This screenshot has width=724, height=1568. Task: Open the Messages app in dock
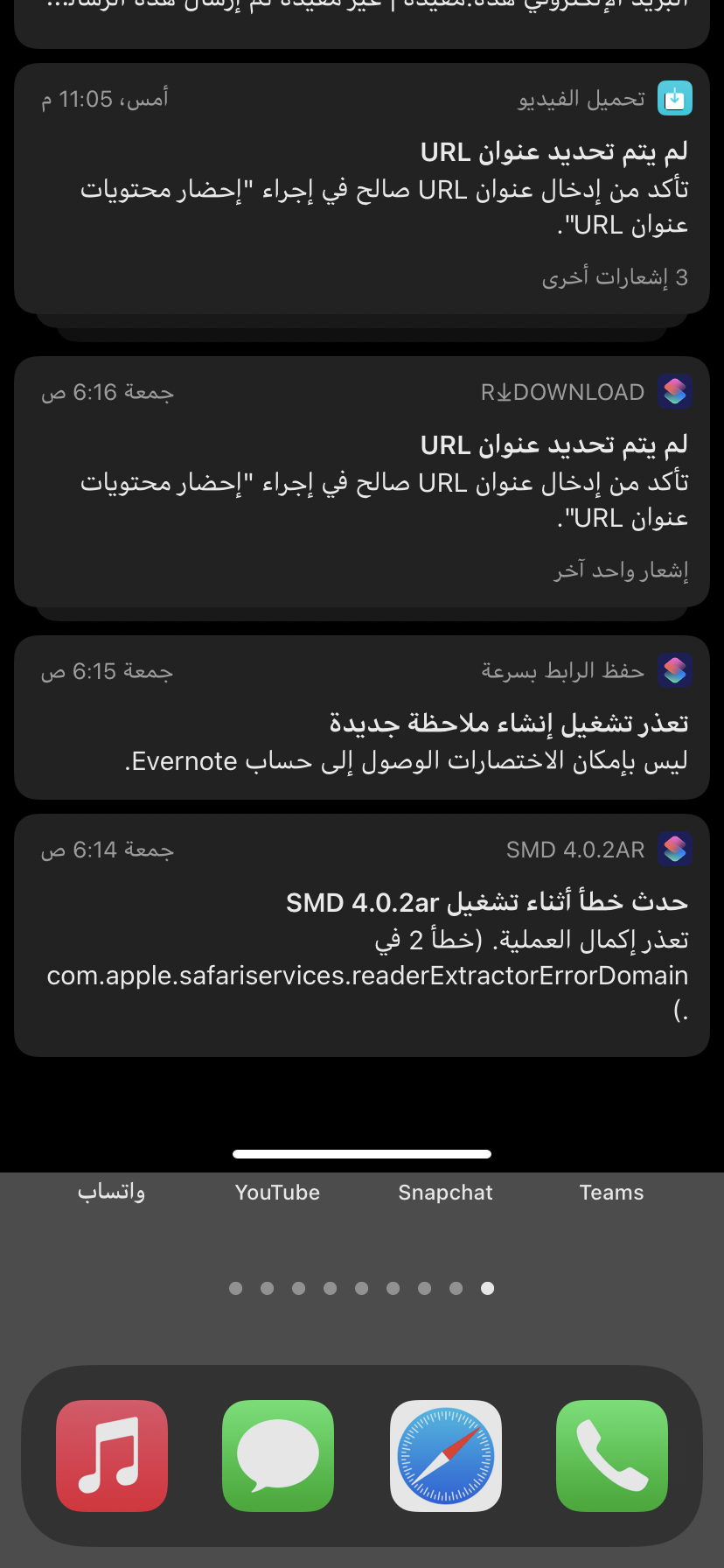point(278,1456)
